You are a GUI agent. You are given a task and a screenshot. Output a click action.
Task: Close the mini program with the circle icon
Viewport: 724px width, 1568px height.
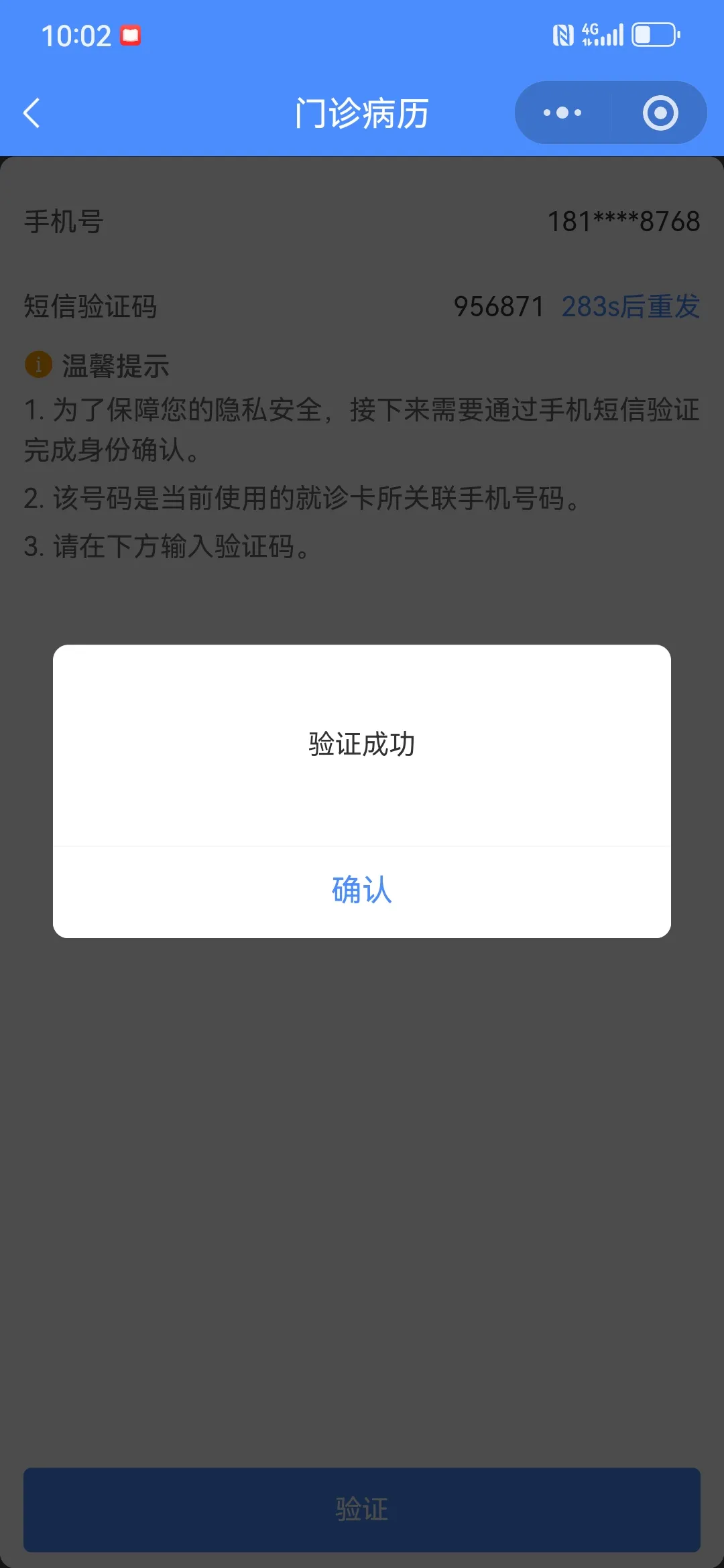click(660, 113)
